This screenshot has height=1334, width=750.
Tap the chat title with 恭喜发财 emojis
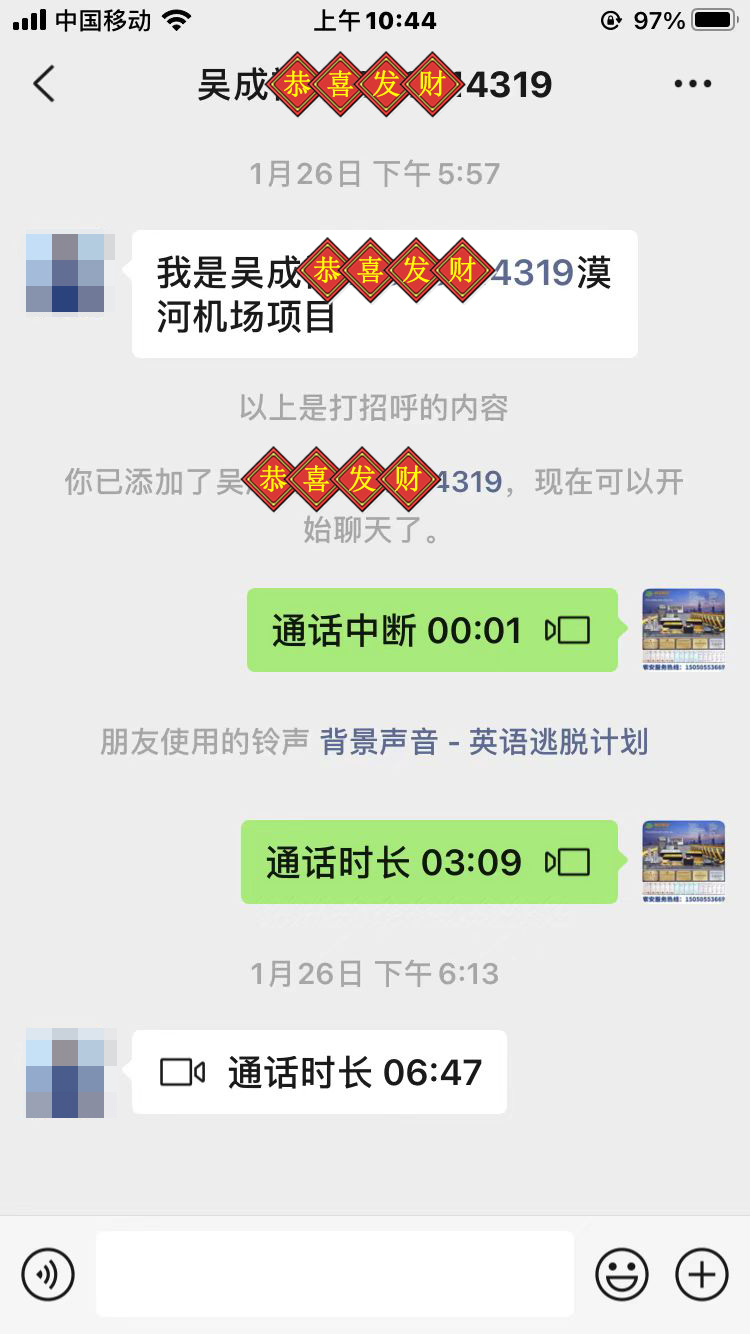tap(375, 84)
